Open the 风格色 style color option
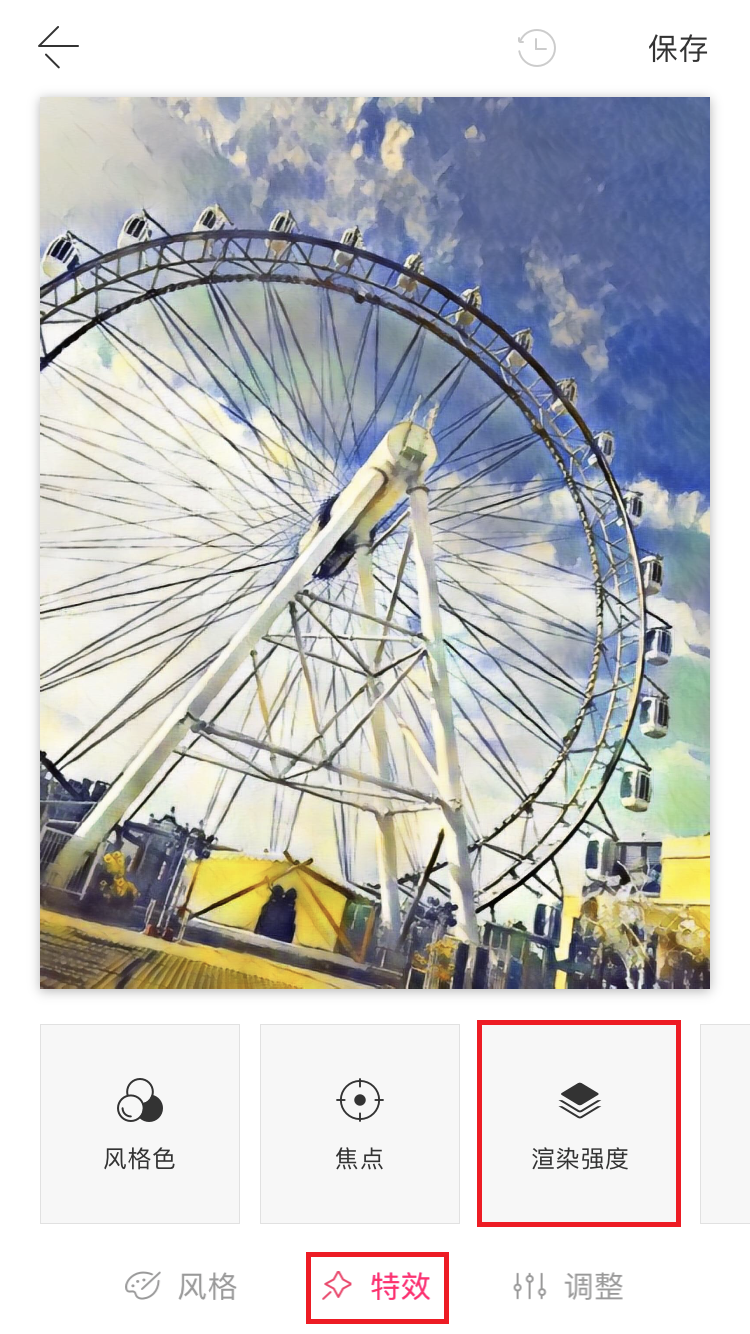The image size is (750, 1334). [x=140, y=1123]
